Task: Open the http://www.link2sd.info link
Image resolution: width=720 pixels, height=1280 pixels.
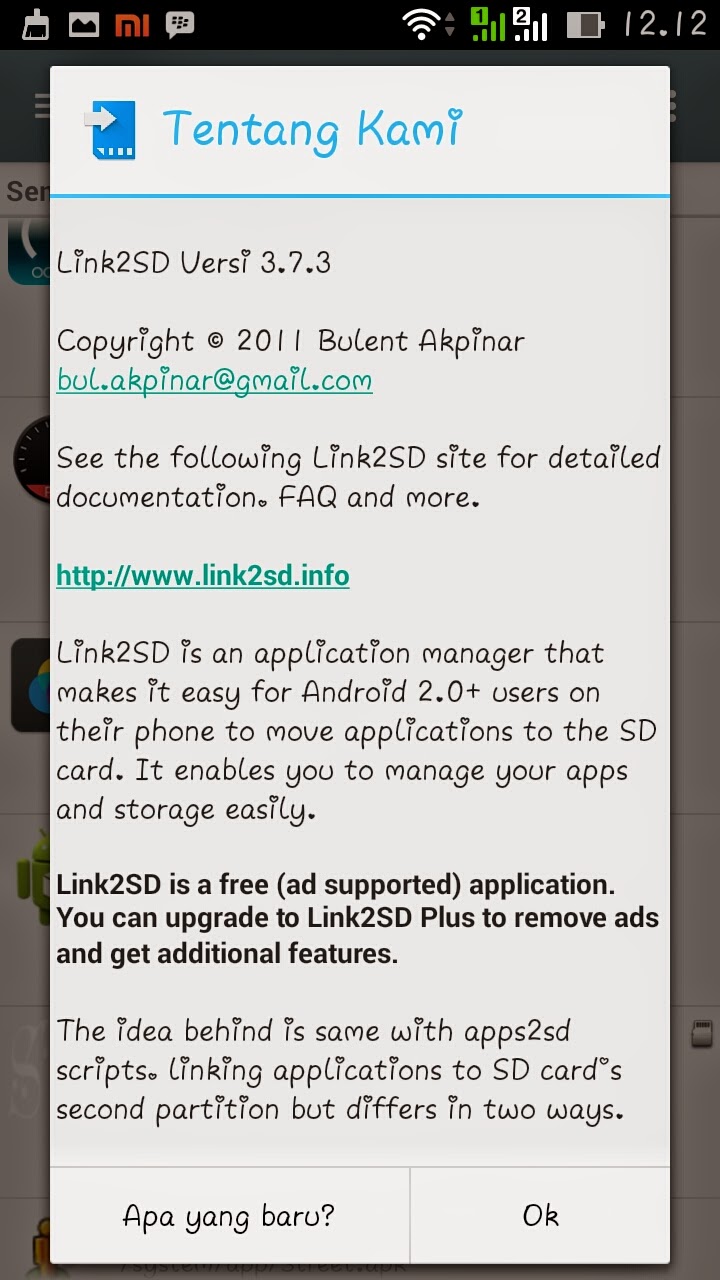Action: (203, 576)
